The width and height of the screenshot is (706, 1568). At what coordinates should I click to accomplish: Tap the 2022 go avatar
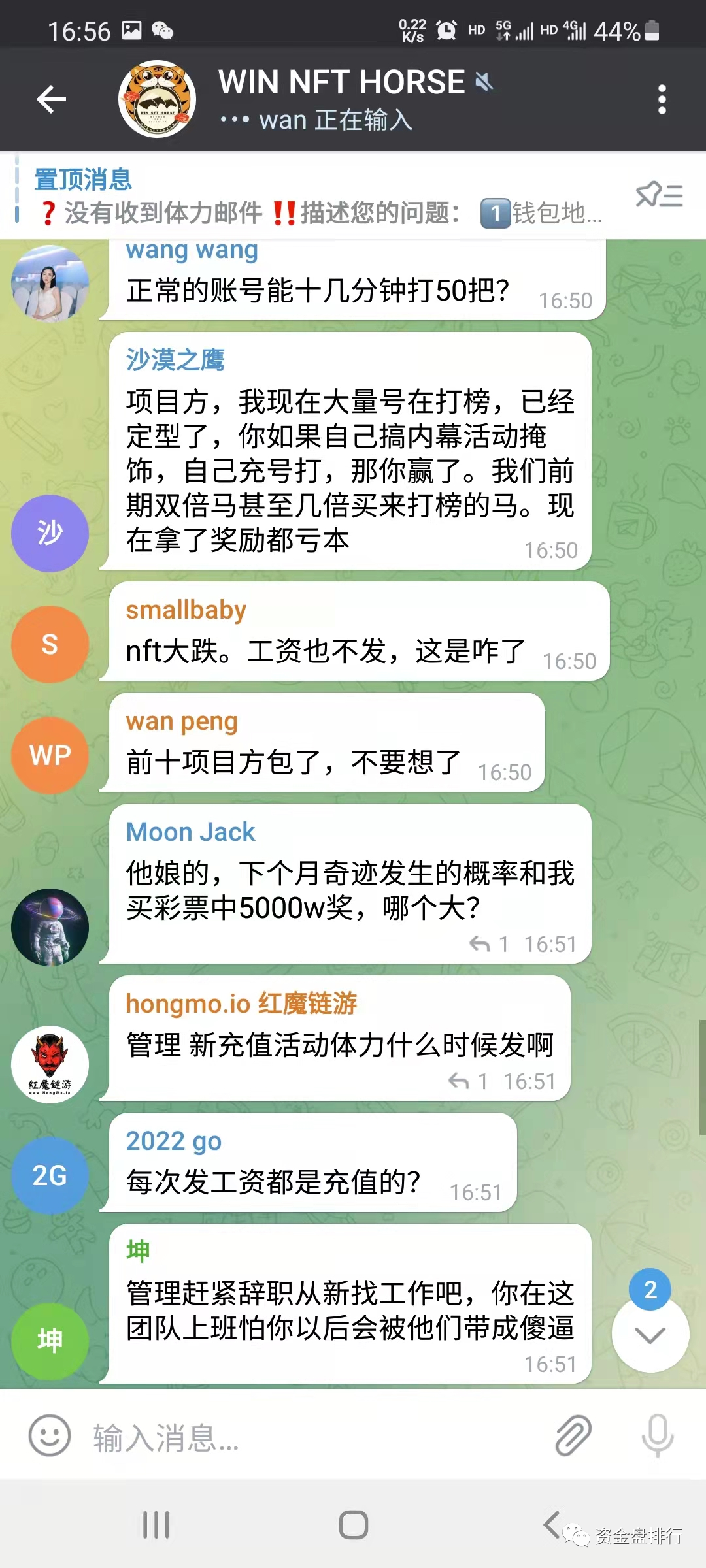[50, 1175]
